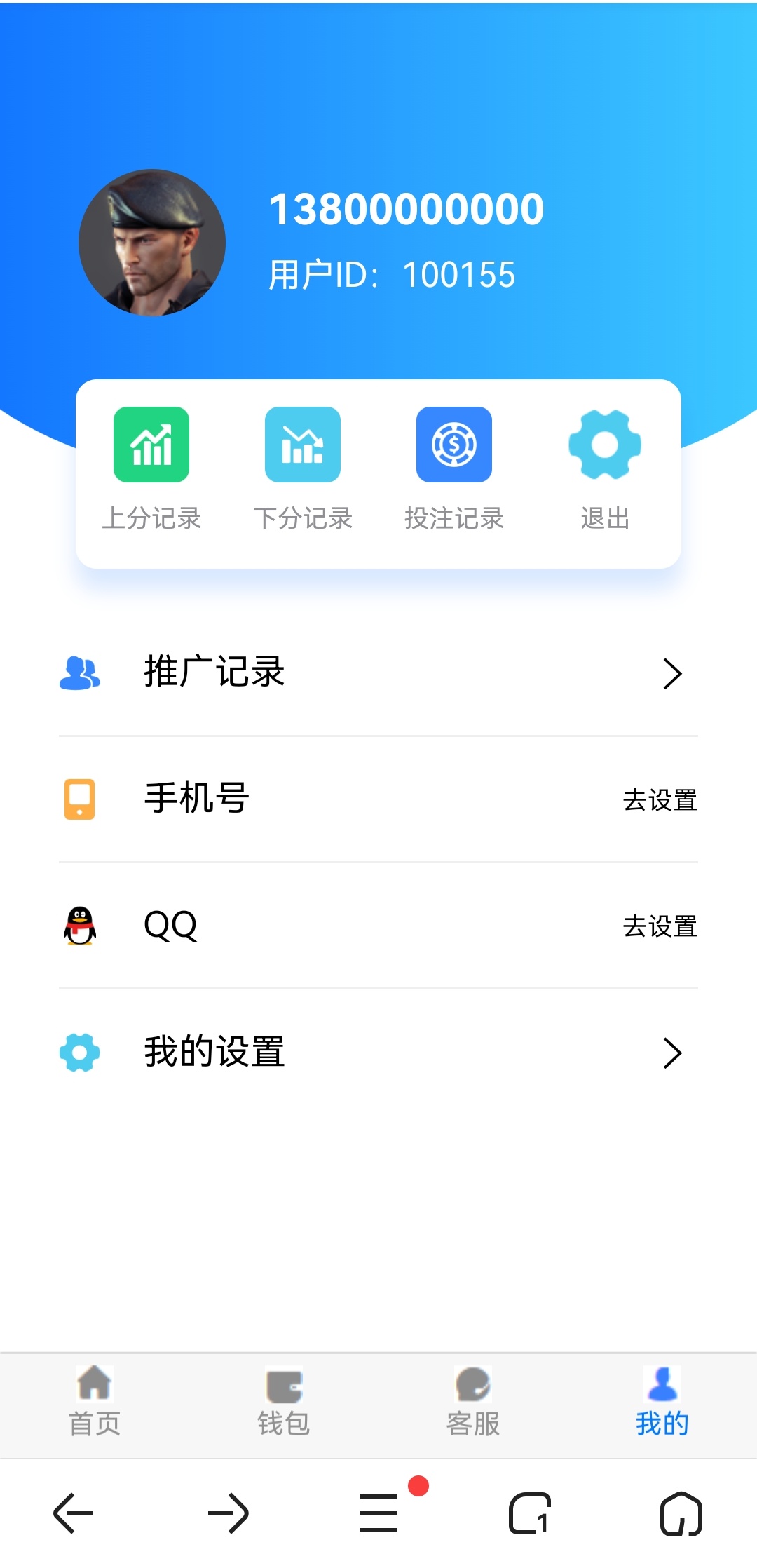Open 我的设置 settings row
757x1568 pixels.
(x=378, y=1052)
